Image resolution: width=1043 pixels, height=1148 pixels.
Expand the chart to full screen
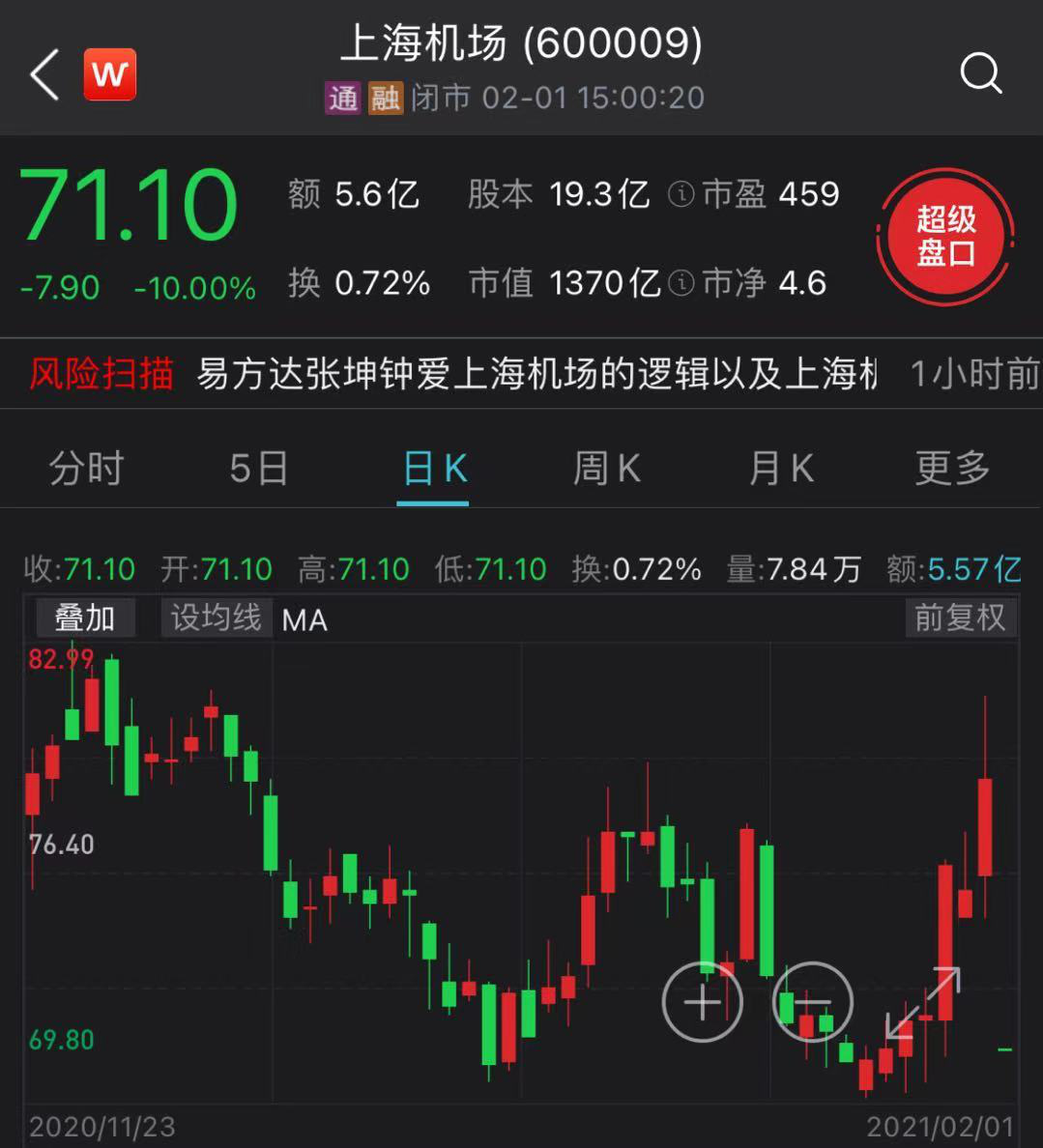click(922, 1003)
